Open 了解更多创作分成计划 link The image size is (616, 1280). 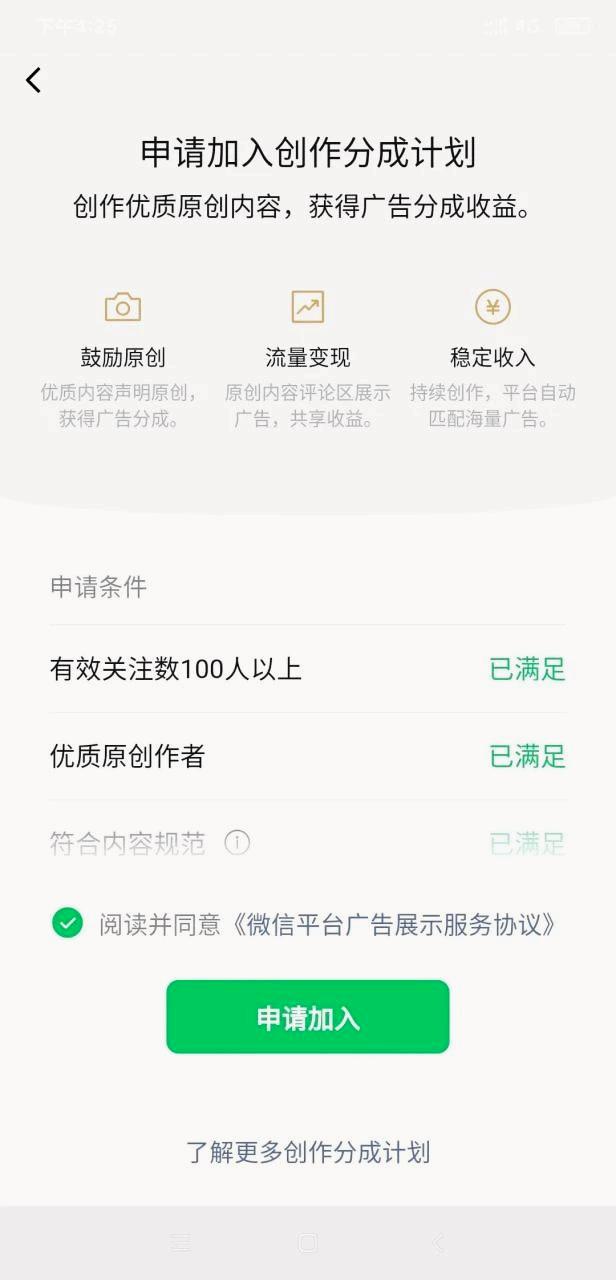[x=307, y=1152]
